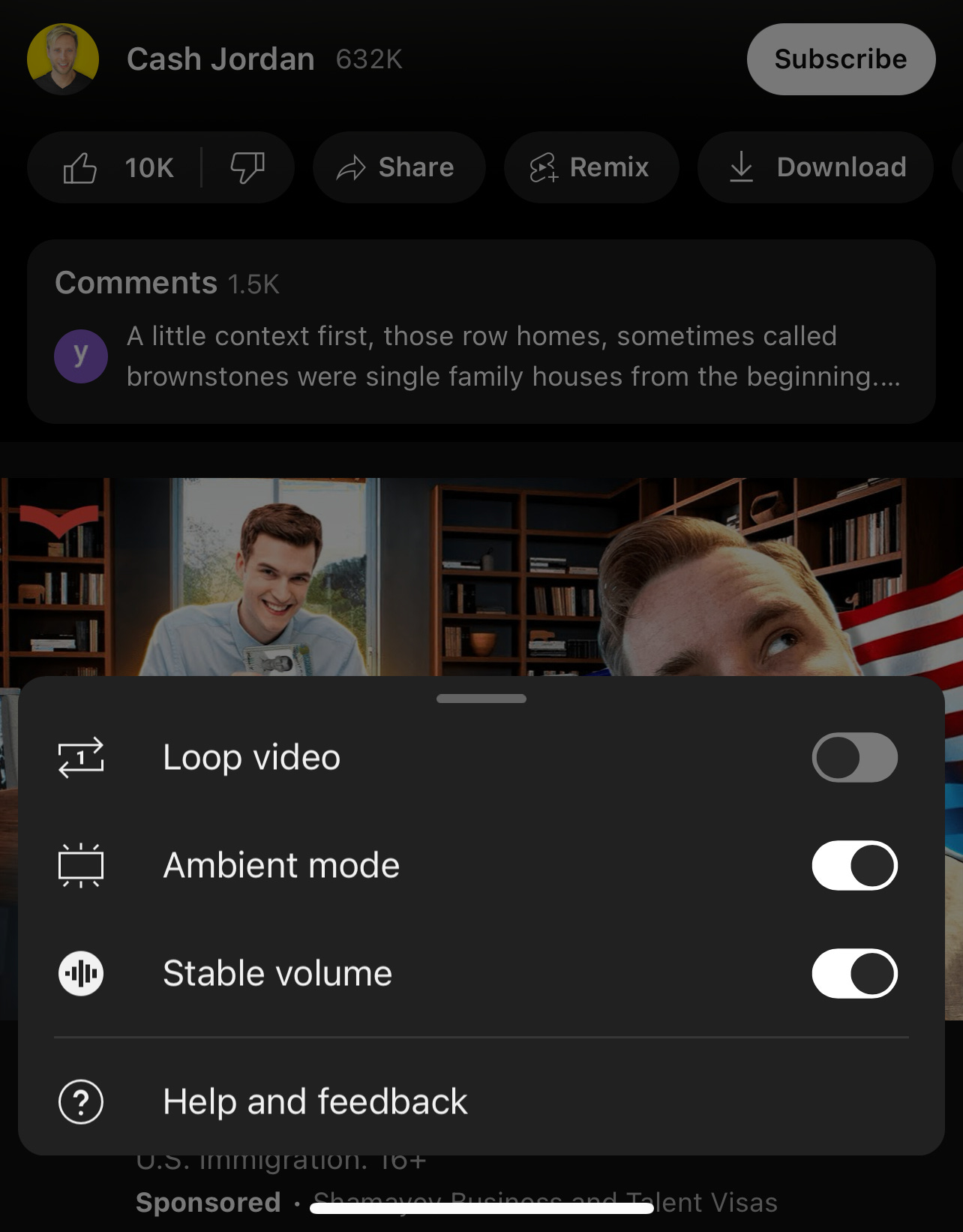Download the video
Viewport: 963px width, 1232px height.
click(x=816, y=167)
